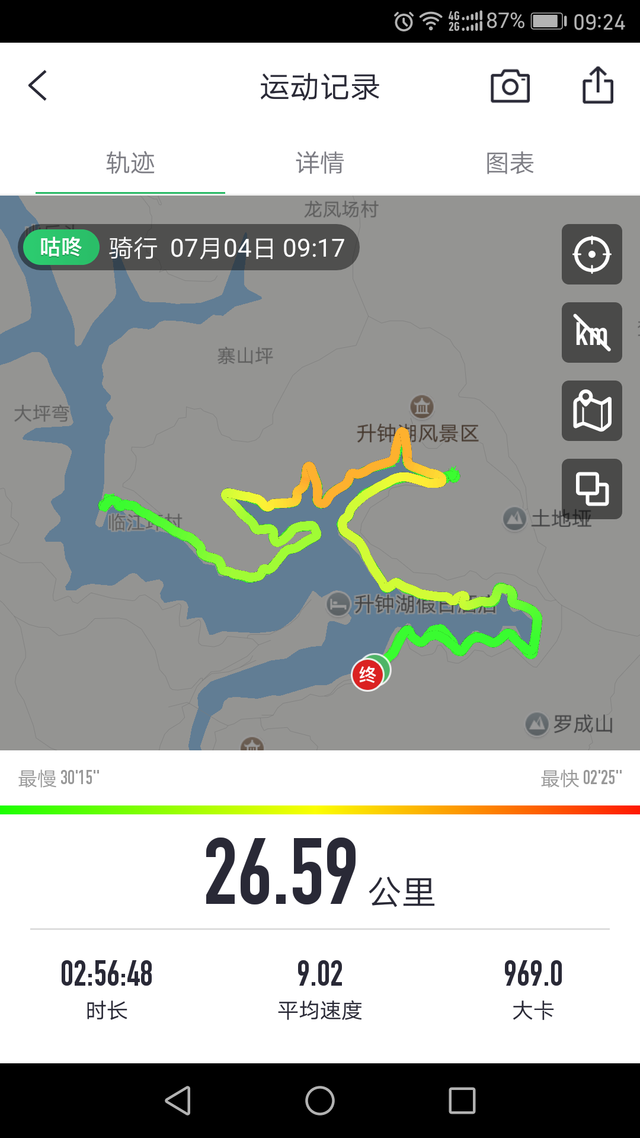Switch to the 详情 tab
640x1138 pixels.
[320, 163]
